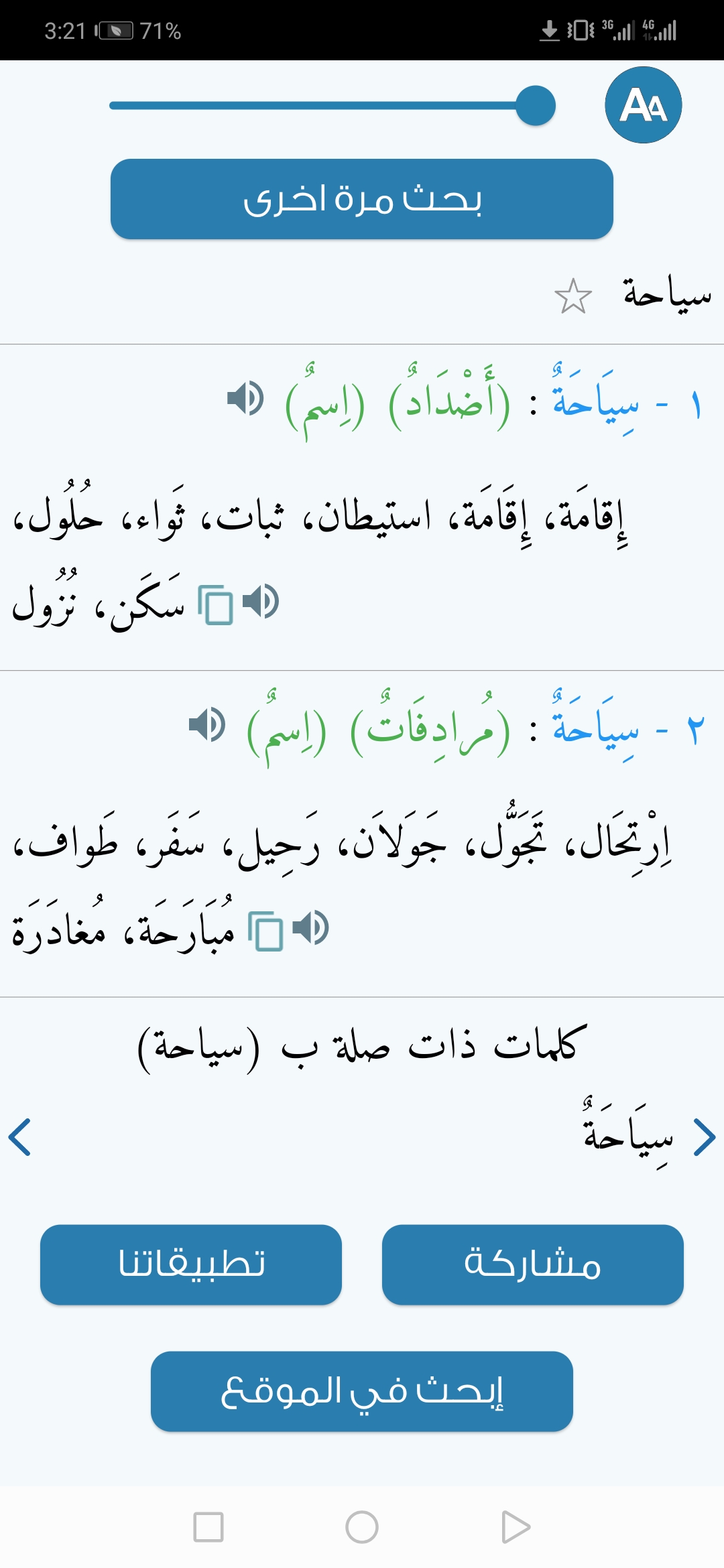Play audio for entry ٢ مرادفات heading
Screen dimensions: 724x1568
point(206,724)
